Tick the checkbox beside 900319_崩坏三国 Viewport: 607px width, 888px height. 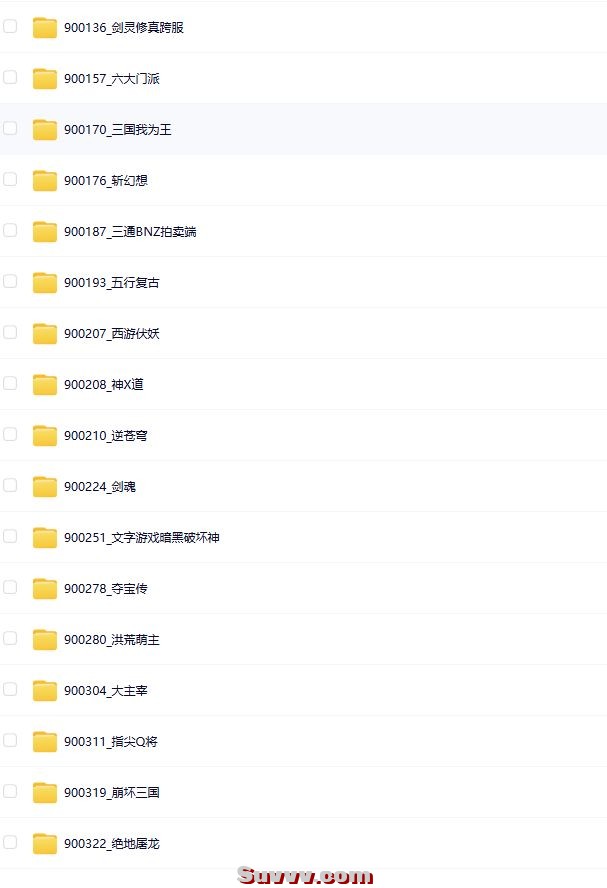click(x=10, y=792)
